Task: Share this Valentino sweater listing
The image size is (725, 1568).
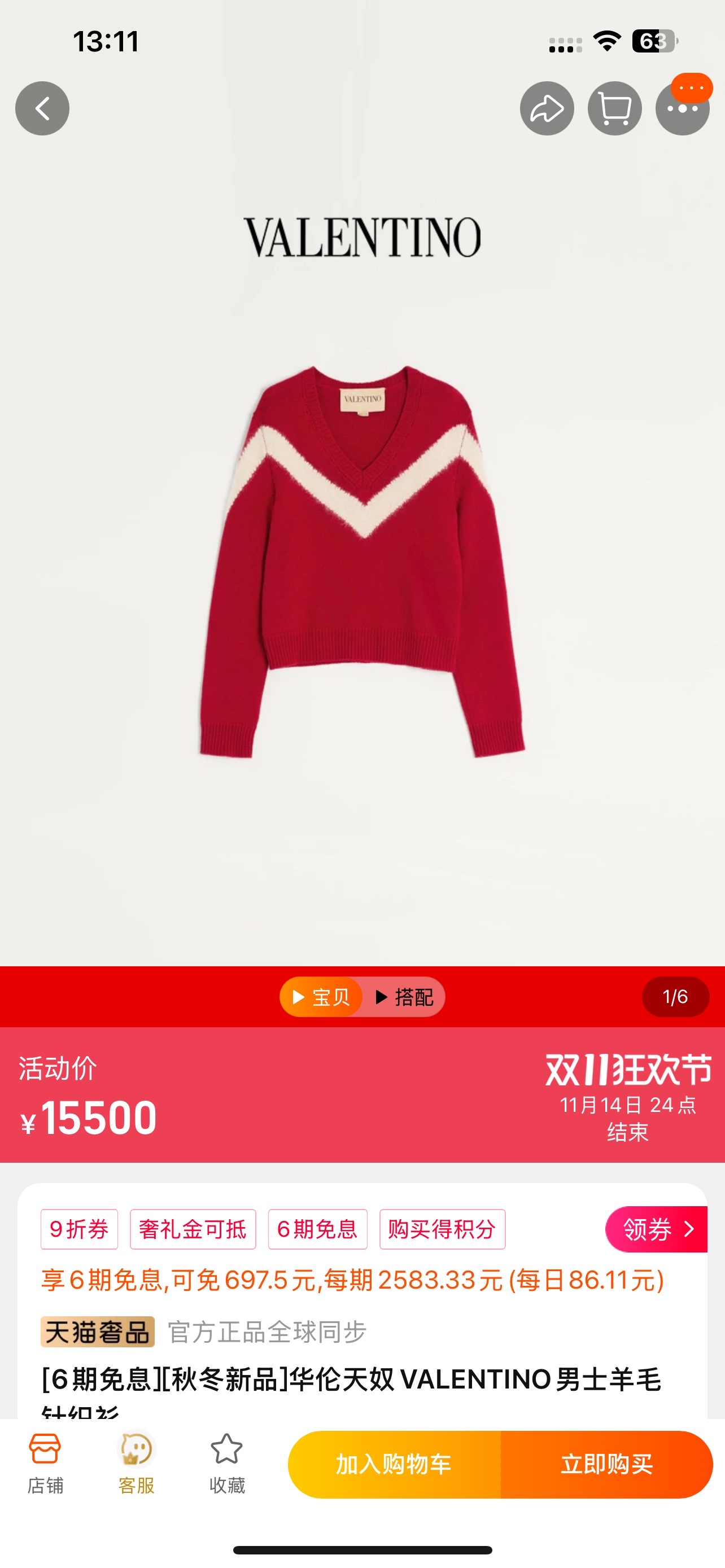Action: [x=547, y=108]
